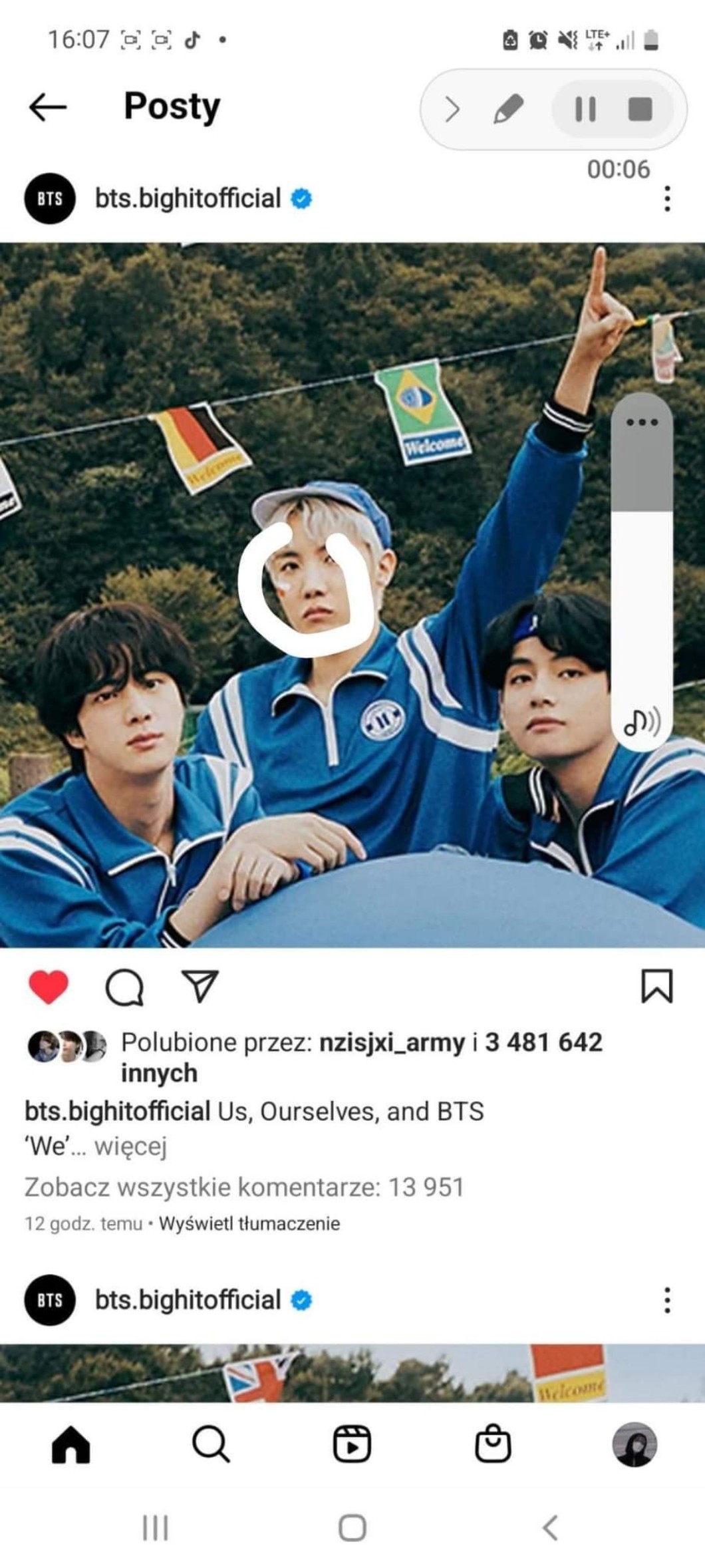Unlike the first post with heart
Screen dimensions: 705x1568
(49, 987)
